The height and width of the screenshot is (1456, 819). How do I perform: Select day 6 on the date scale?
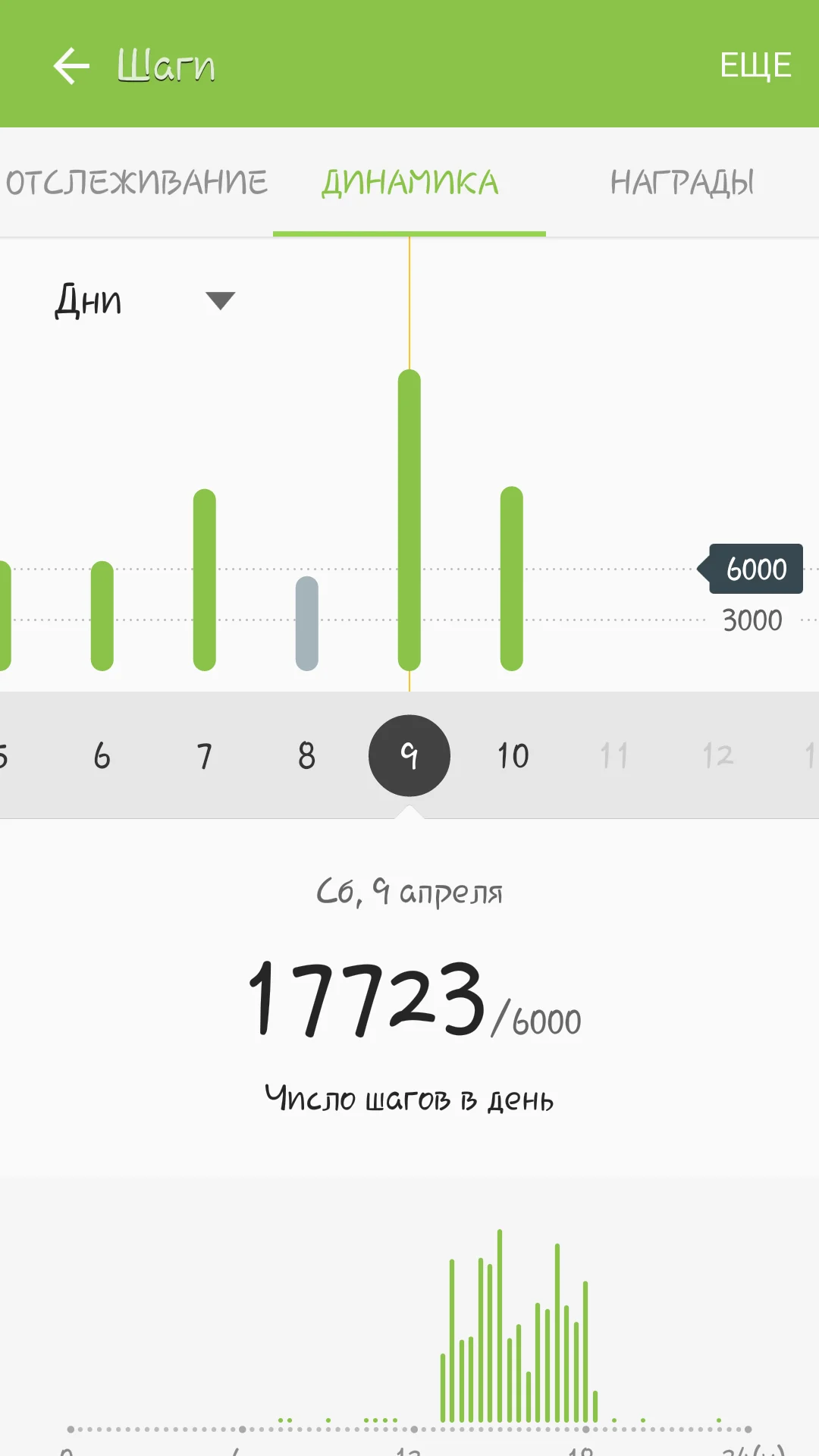(x=101, y=755)
